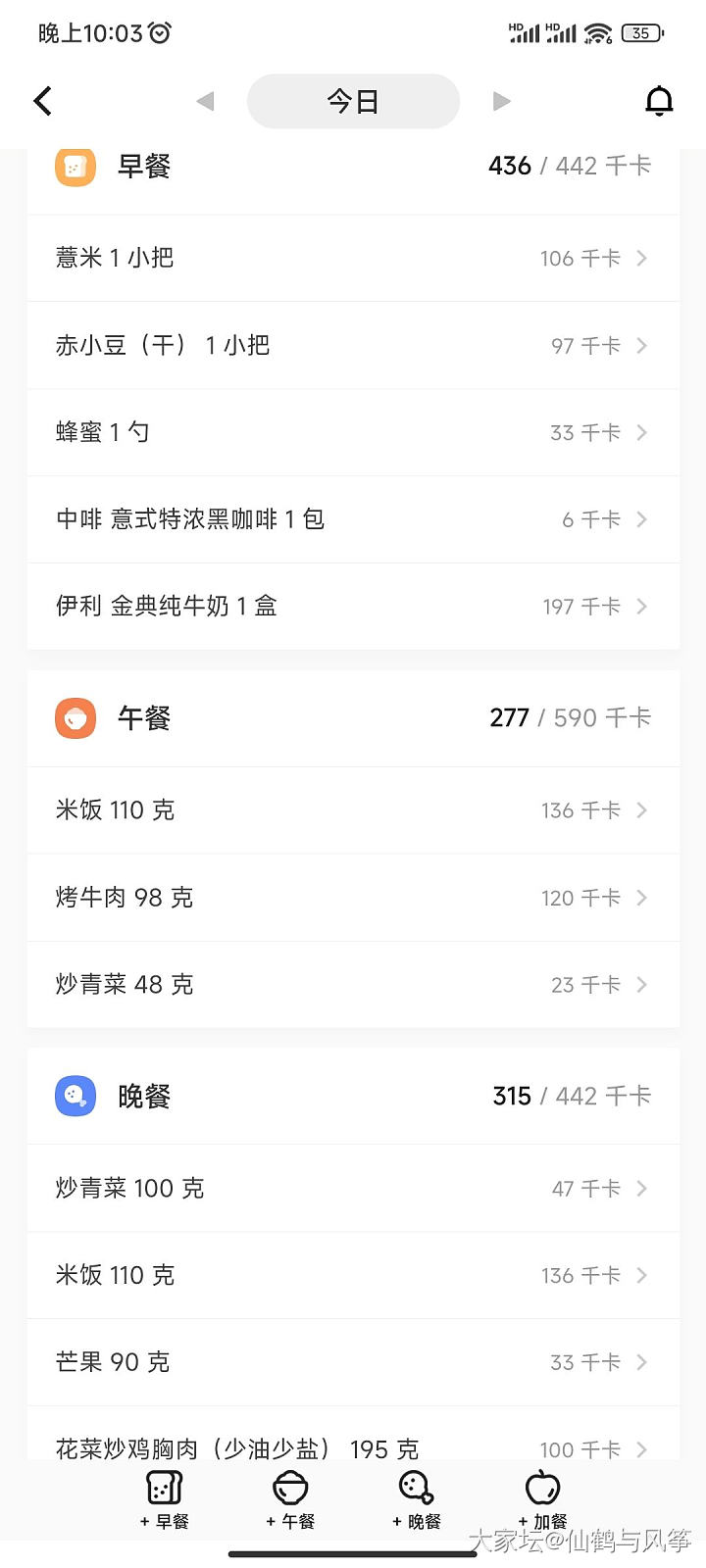Viewport: 706px width, 1568px height.
Task: Open the 赤小豆（干）entry
Action: pyautogui.click(x=353, y=345)
